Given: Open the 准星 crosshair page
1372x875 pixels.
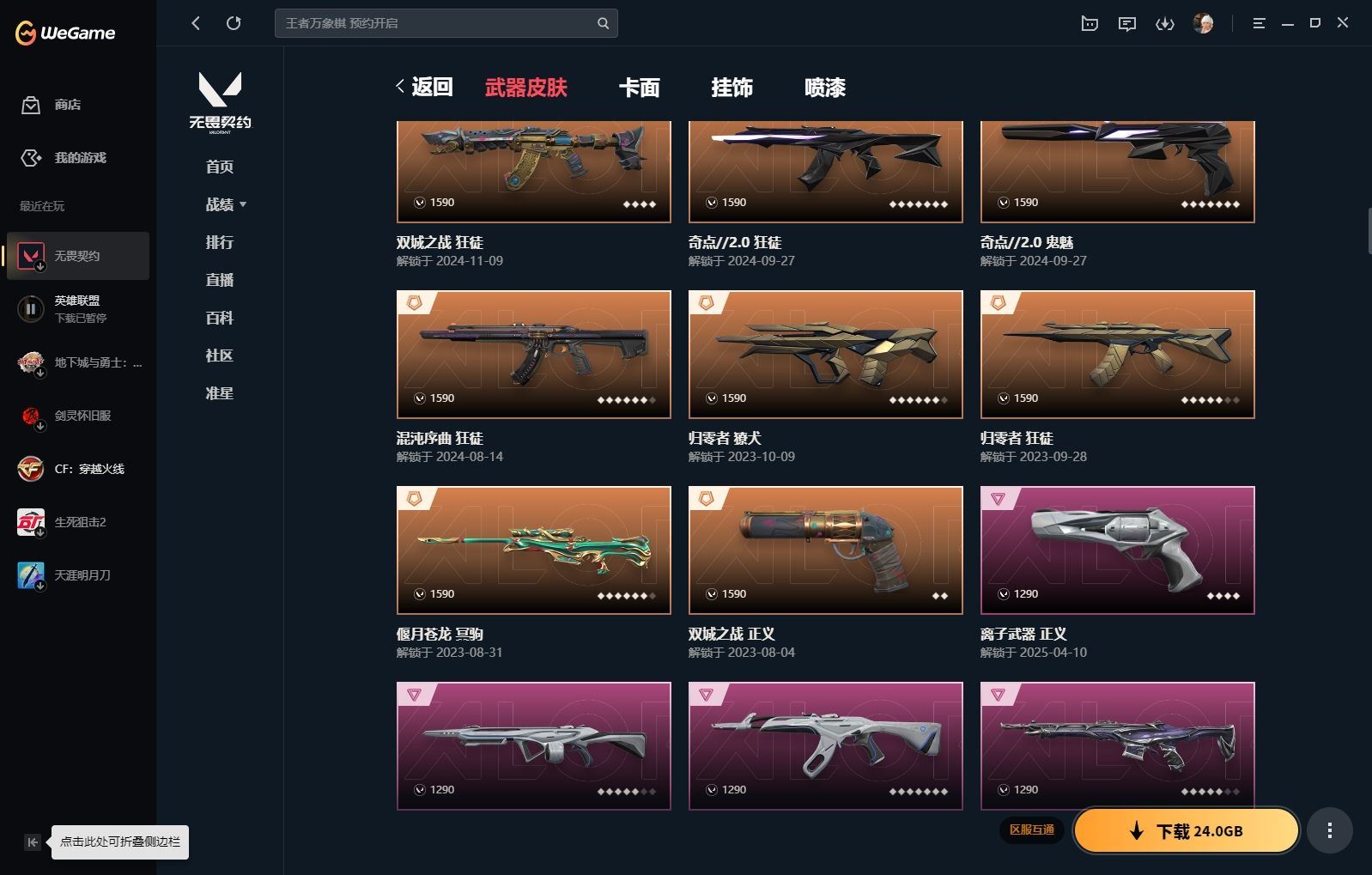Looking at the screenshot, I should pos(219,393).
